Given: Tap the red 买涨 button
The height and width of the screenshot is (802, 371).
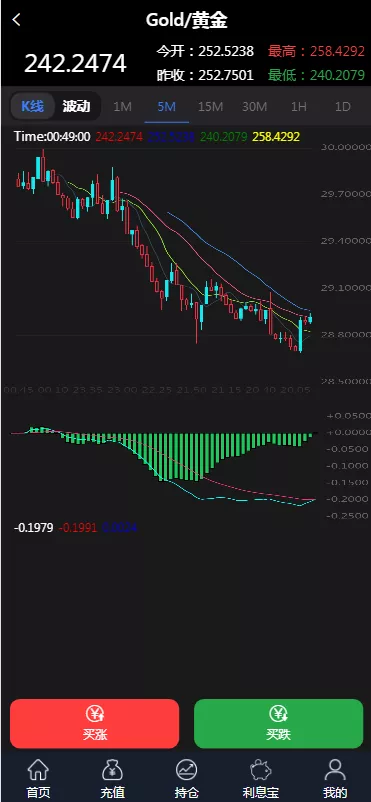Looking at the screenshot, I should click(x=95, y=724).
